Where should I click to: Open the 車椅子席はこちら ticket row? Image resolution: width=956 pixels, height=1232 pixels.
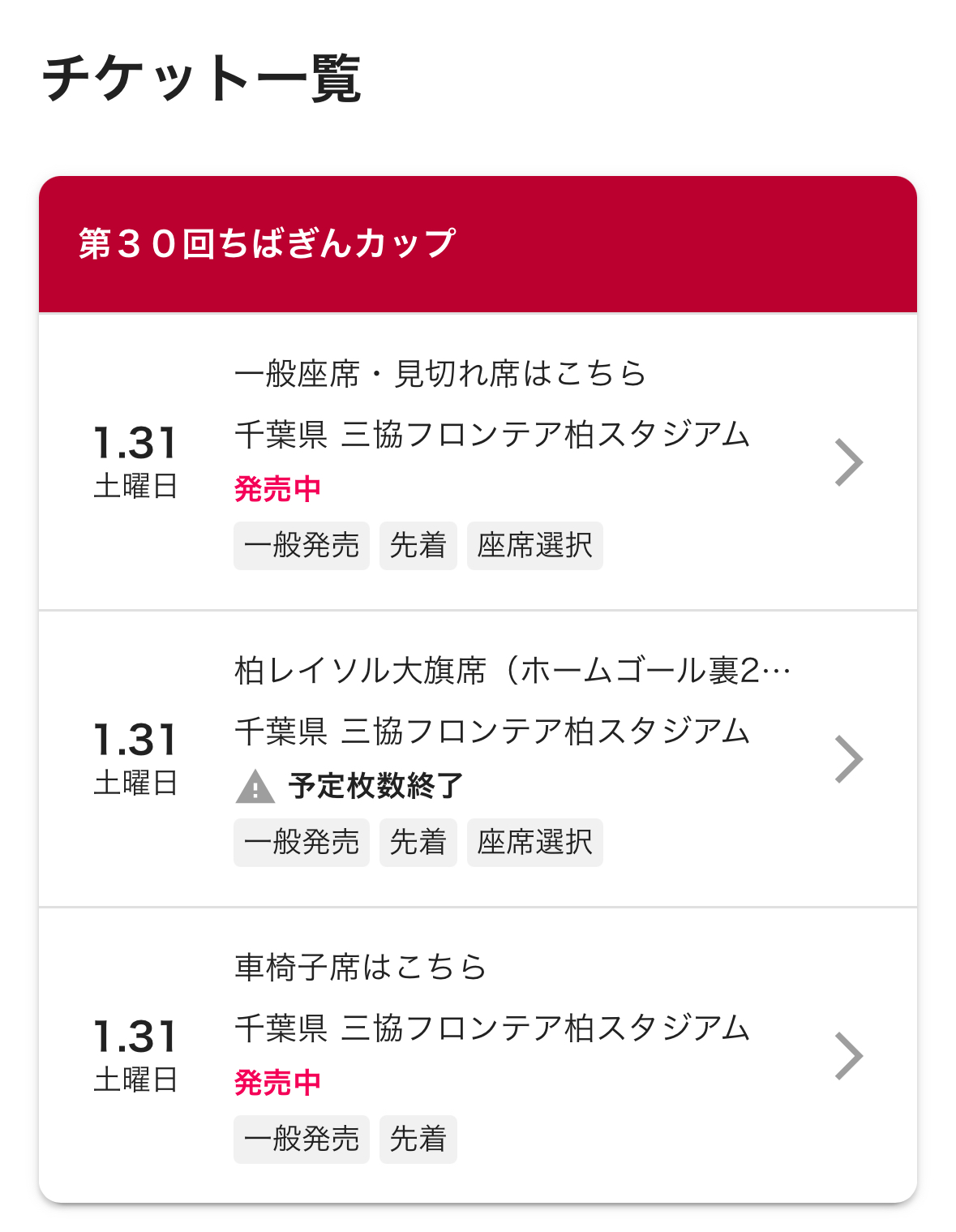[x=478, y=1054]
